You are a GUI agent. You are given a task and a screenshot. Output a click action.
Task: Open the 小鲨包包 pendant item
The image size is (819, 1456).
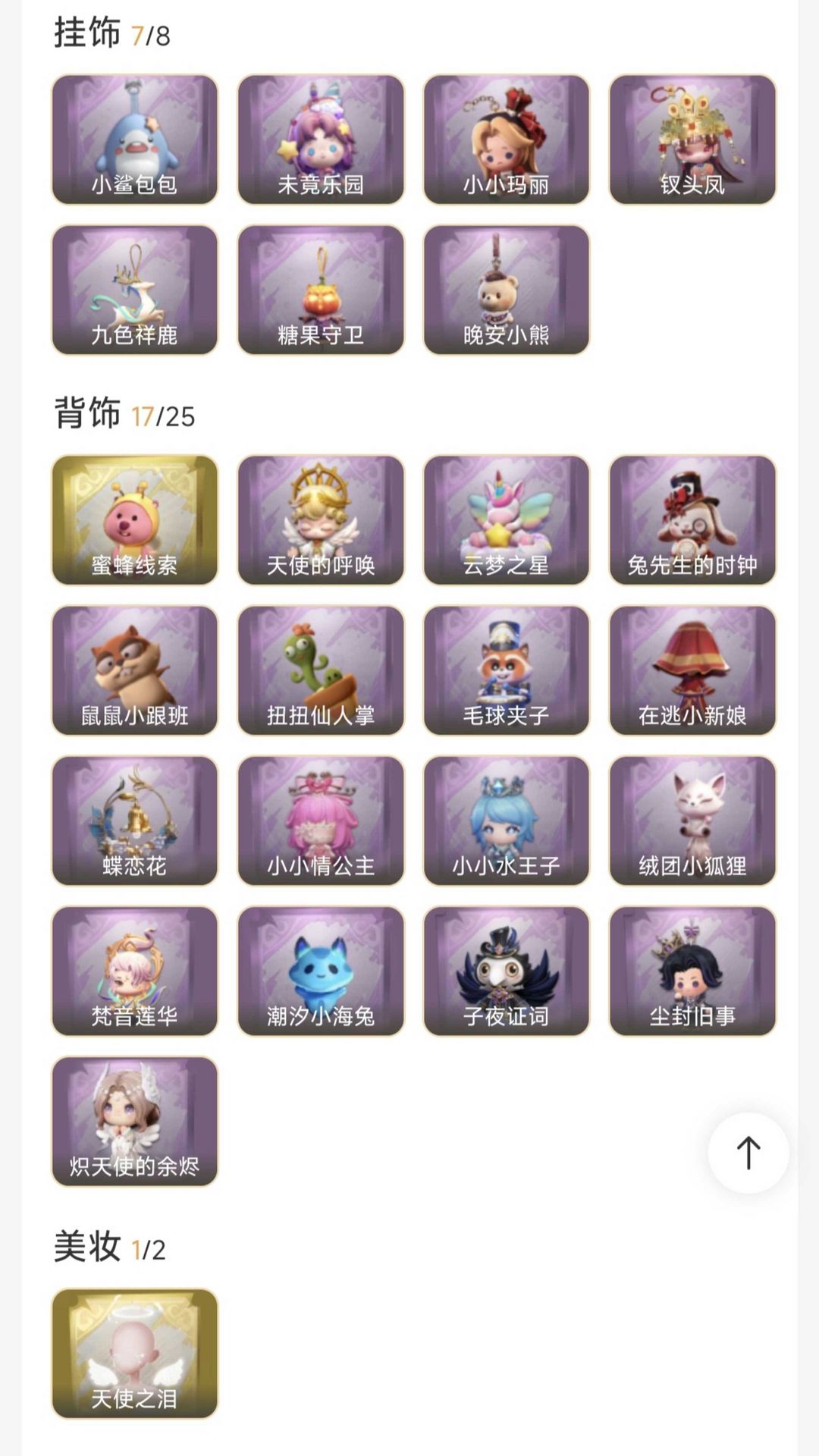135,140
